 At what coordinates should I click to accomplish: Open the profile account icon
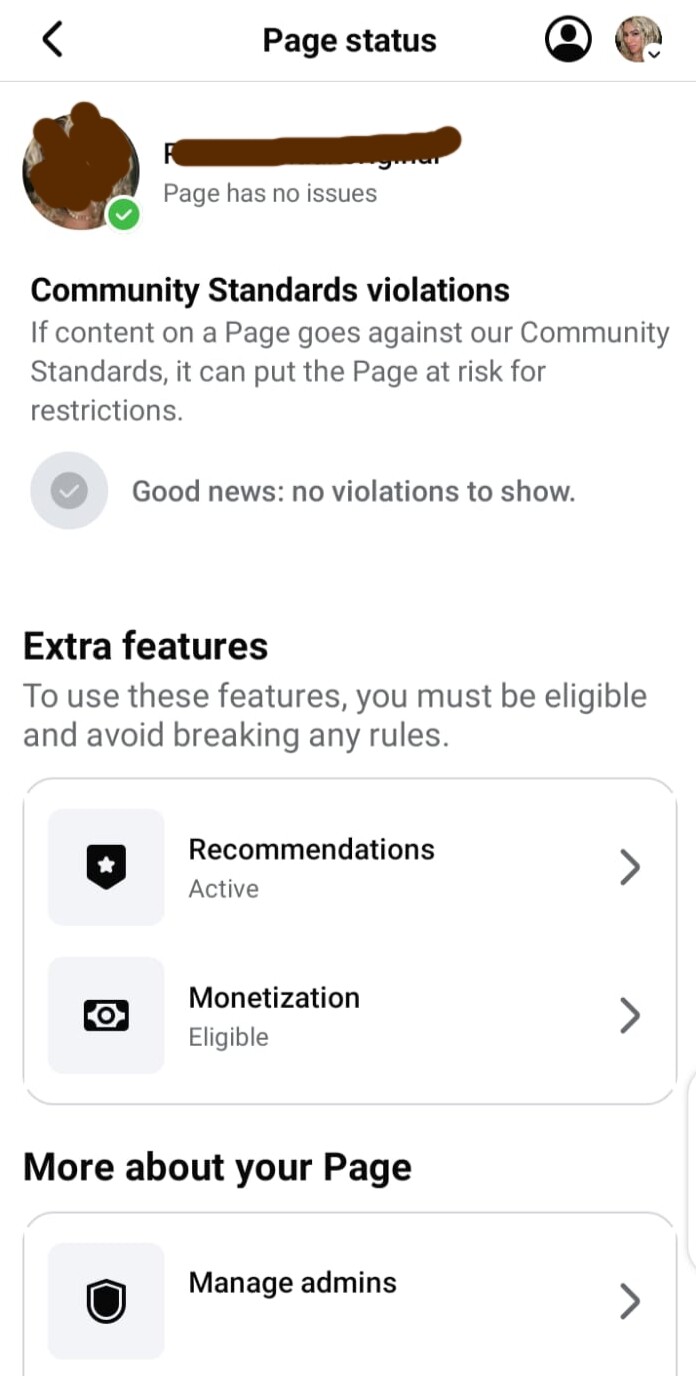point(568,40)
